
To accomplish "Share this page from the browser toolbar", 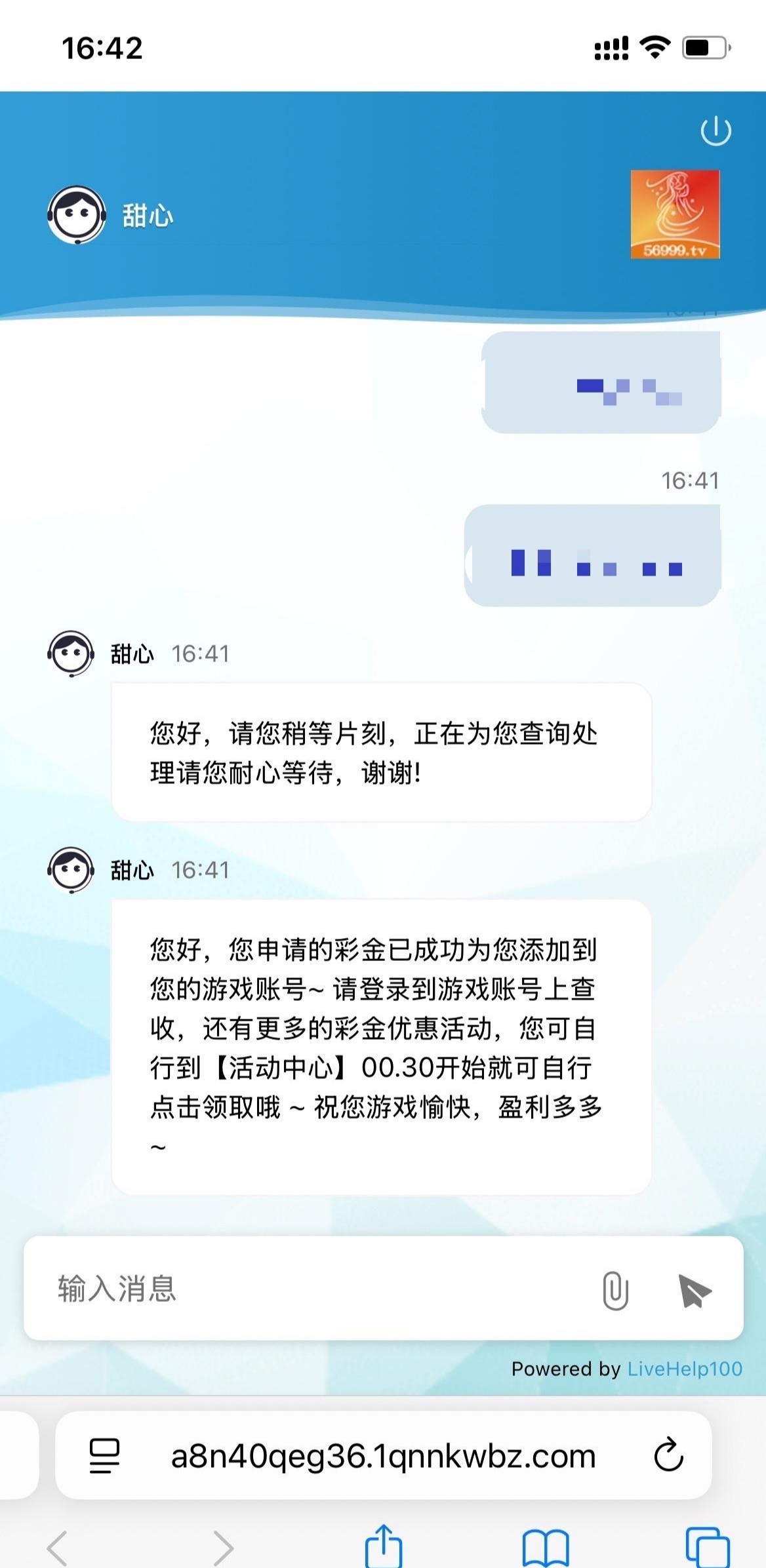I will click(384, 1547).
